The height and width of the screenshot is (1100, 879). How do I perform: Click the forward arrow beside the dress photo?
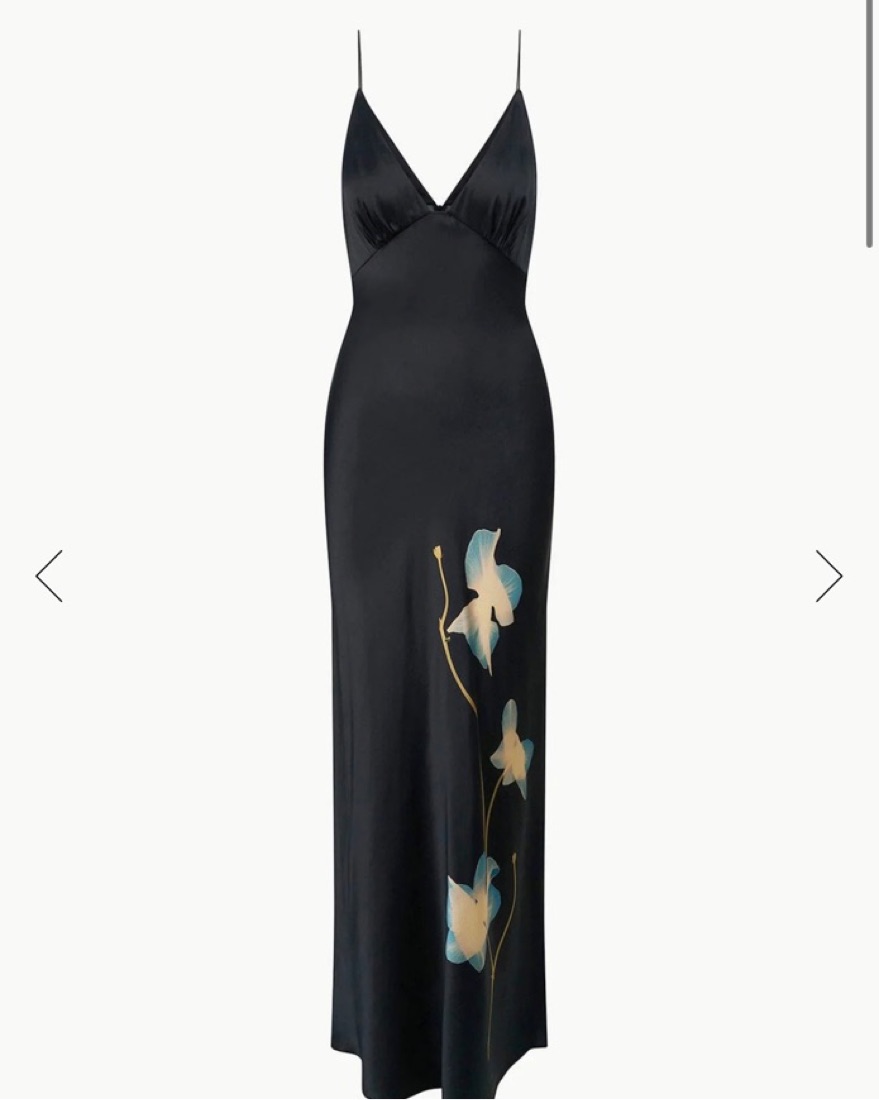(x=829, y=576)
